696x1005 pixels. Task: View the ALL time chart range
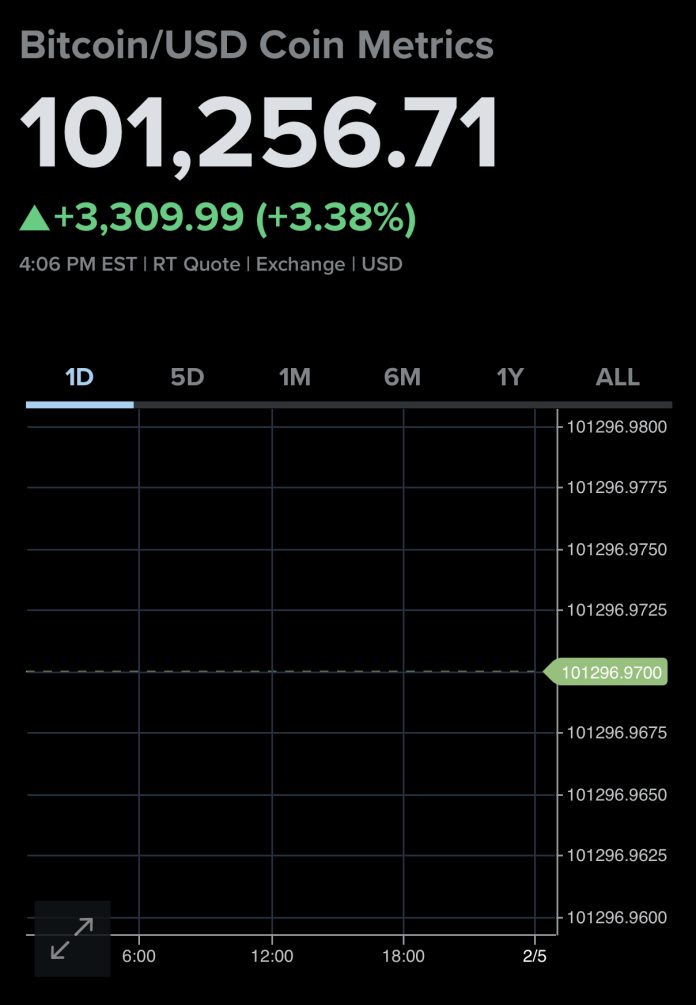617,378
